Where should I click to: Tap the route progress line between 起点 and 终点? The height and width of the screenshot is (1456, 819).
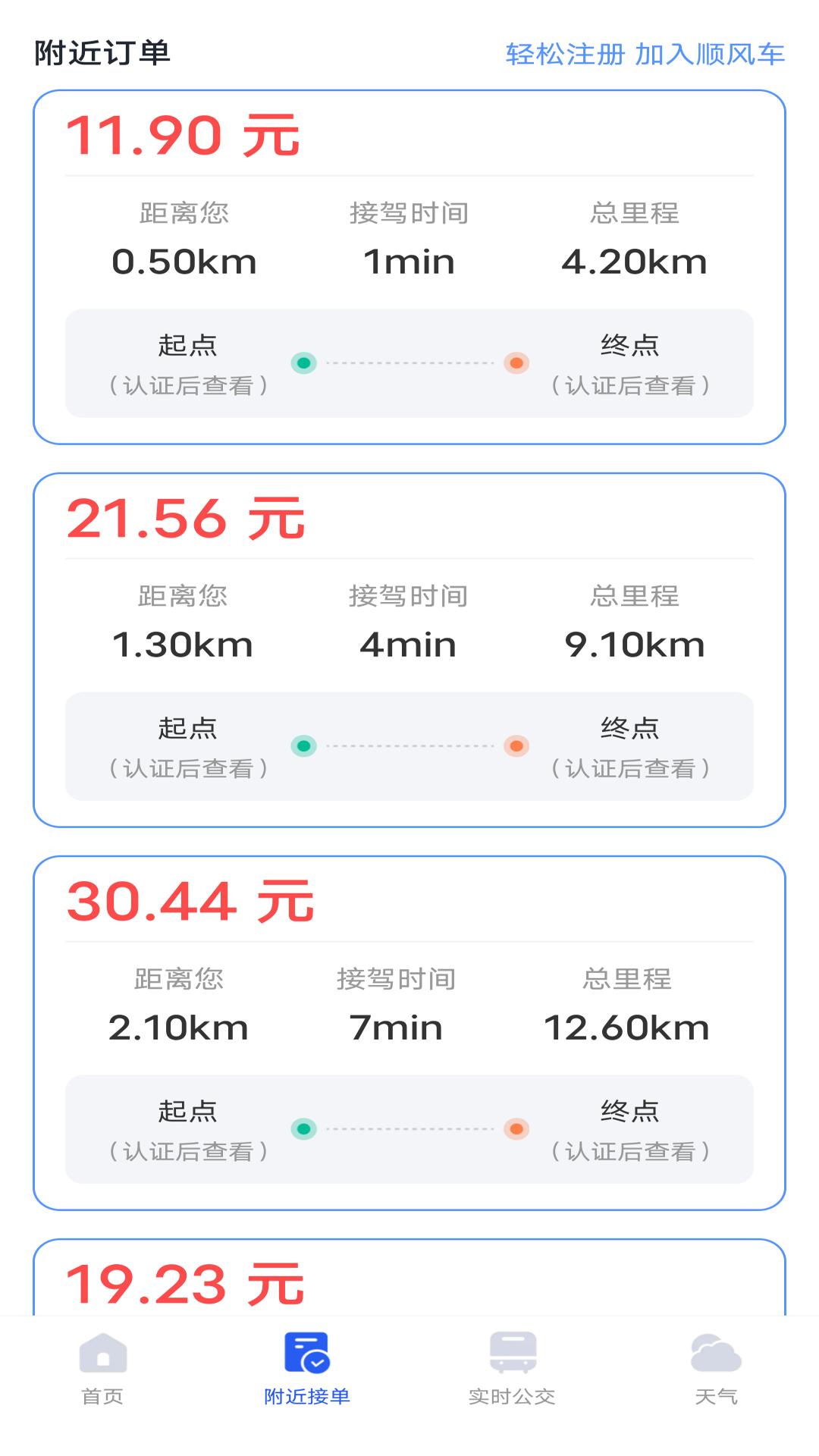[x=409, y=362]
